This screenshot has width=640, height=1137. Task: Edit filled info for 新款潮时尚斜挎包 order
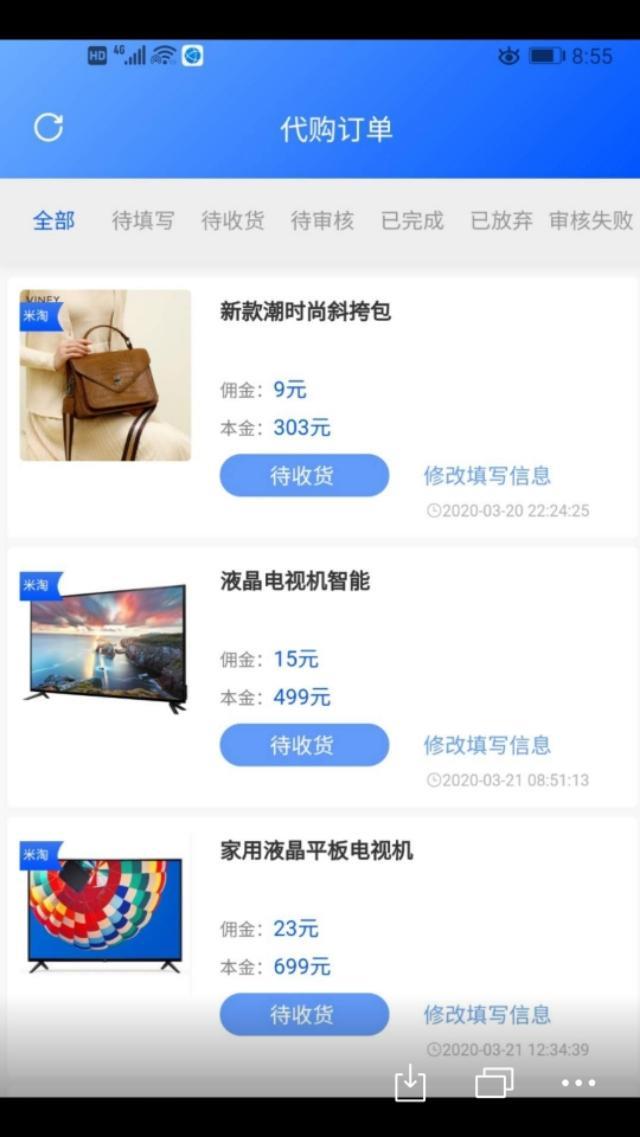pyautogui.click(x=487, y=476)
